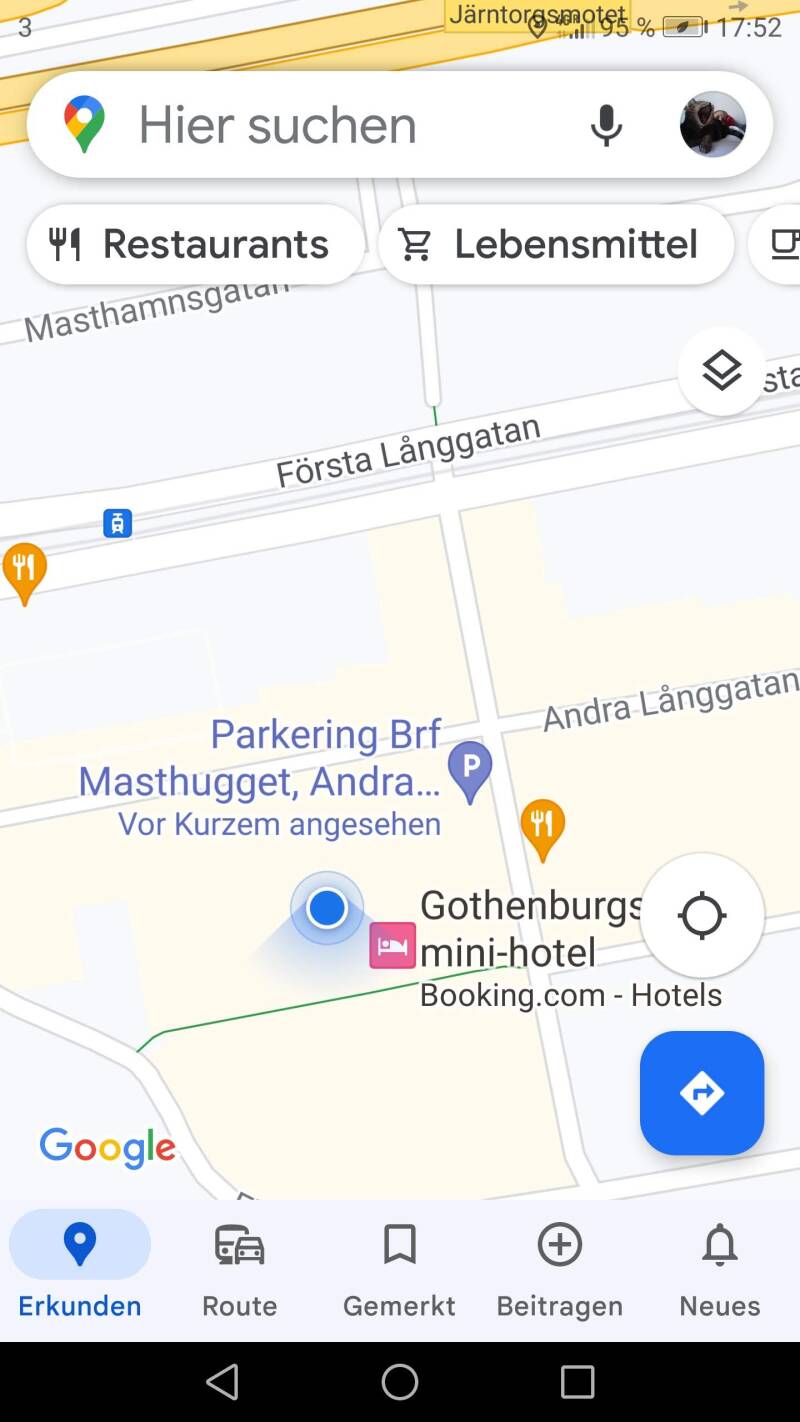
Task: Select the Restaurants filter chip
Action: tap(195, 245)
